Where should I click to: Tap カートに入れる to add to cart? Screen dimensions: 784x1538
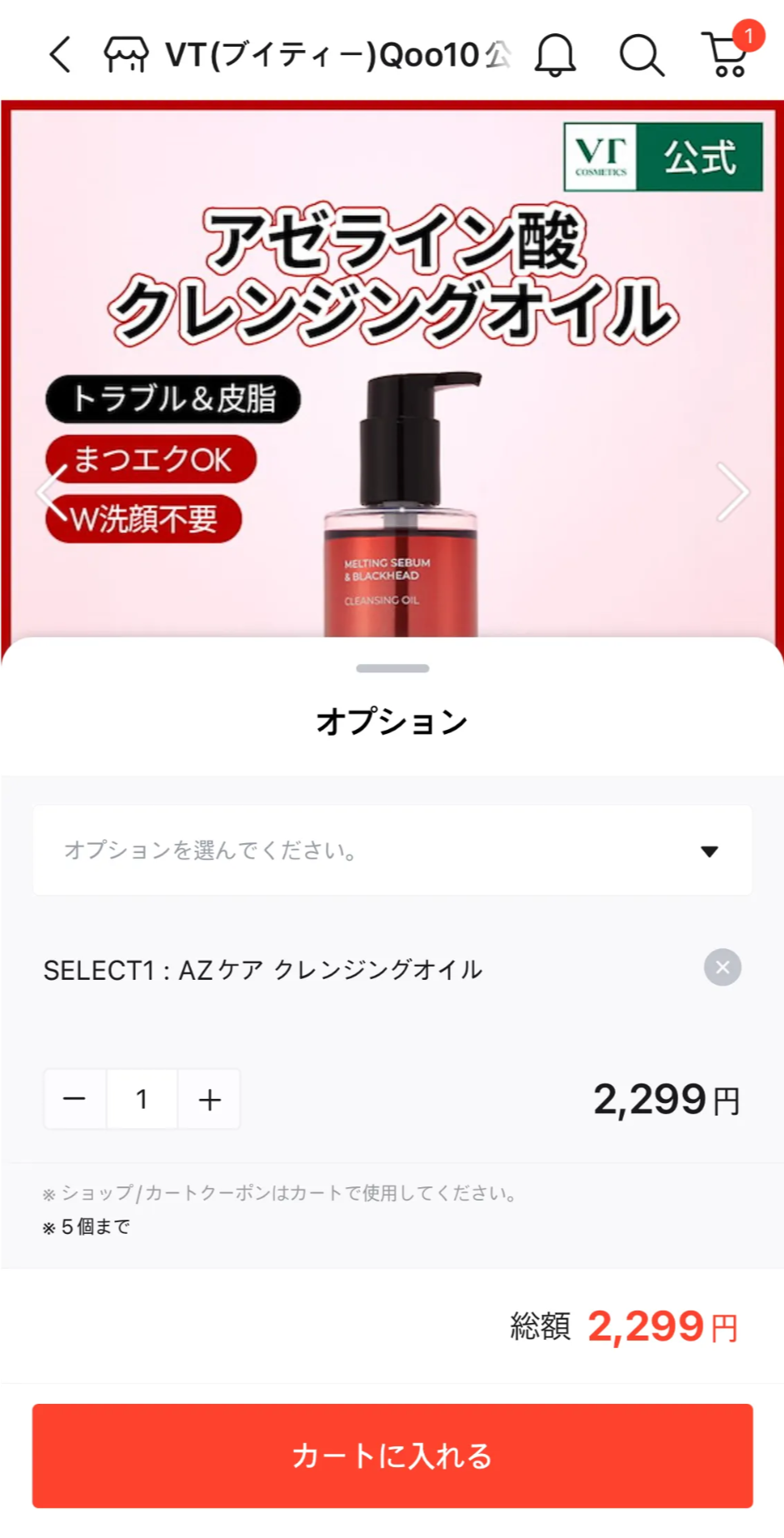(x=392, y=1456)
